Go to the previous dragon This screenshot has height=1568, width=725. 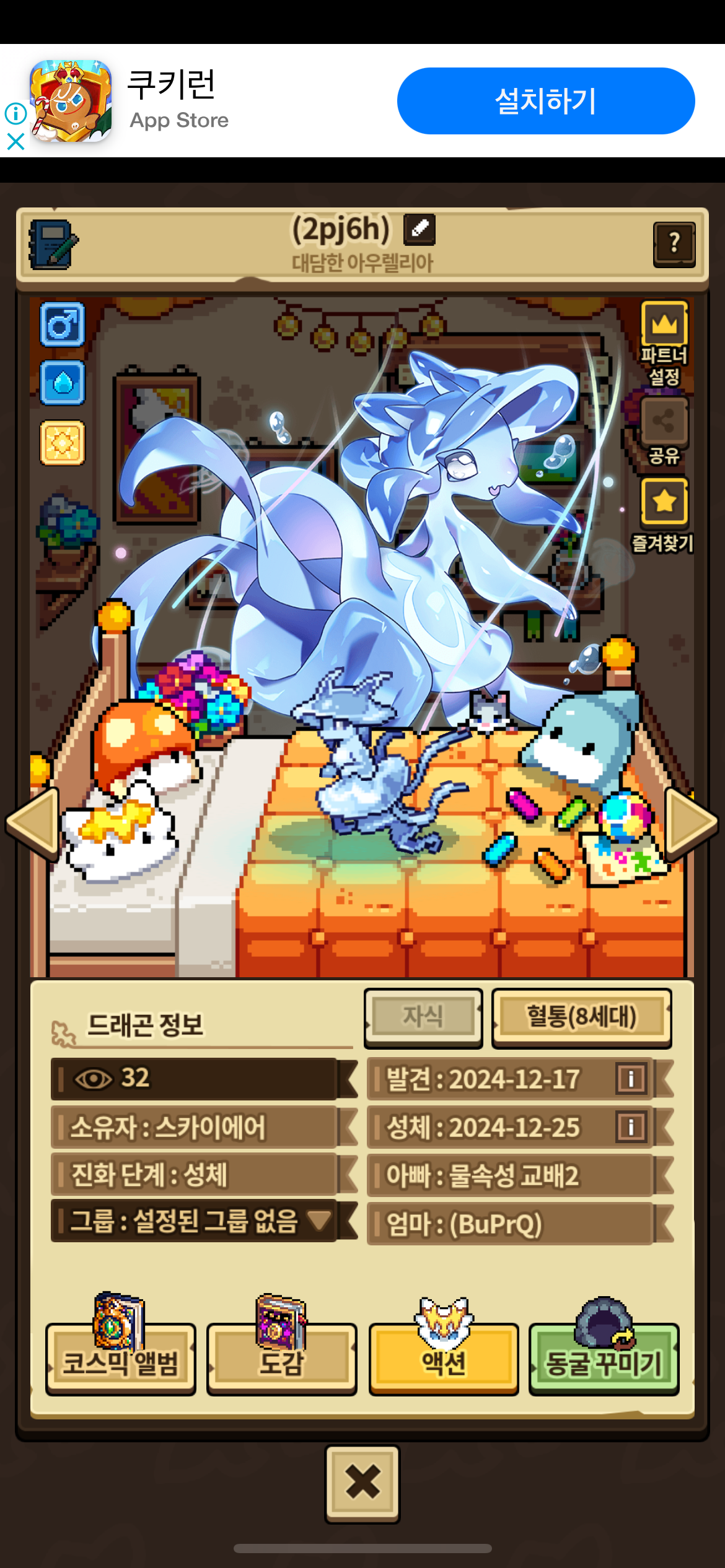coord(33,824)
